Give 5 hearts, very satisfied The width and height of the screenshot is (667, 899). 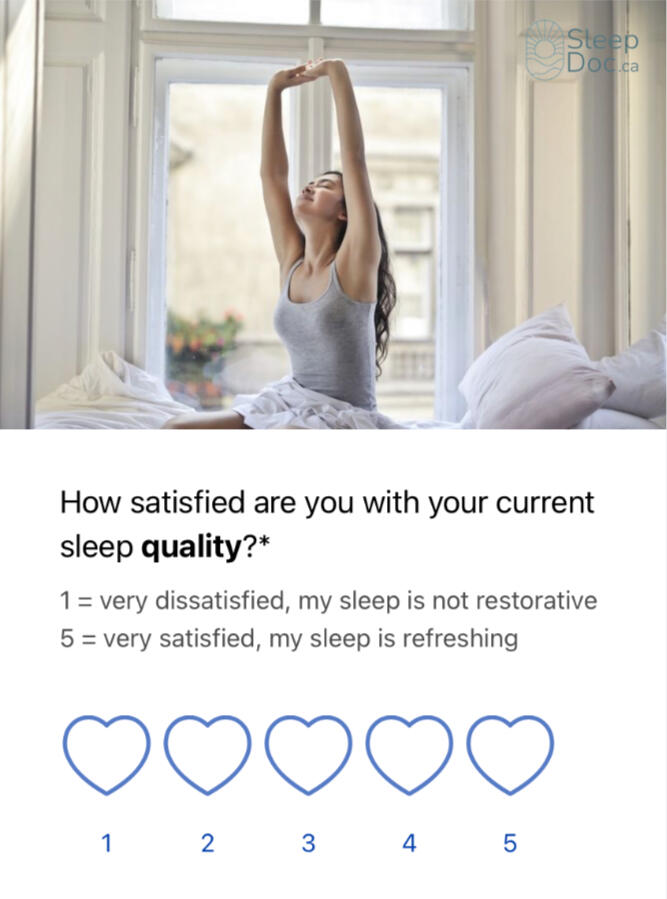coord(510,755)
